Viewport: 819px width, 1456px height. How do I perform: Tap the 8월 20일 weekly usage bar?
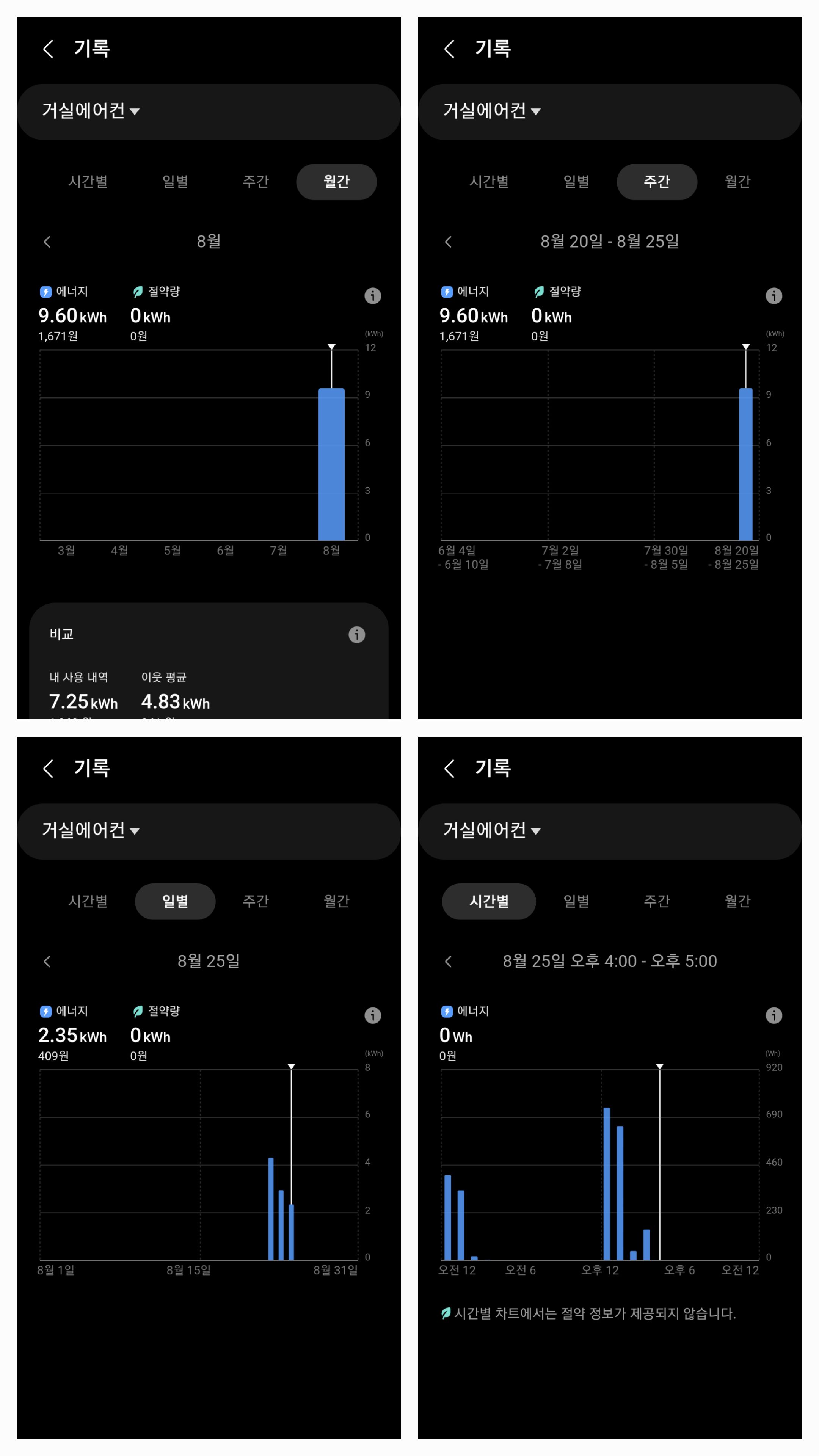click(x=746, y=463)
